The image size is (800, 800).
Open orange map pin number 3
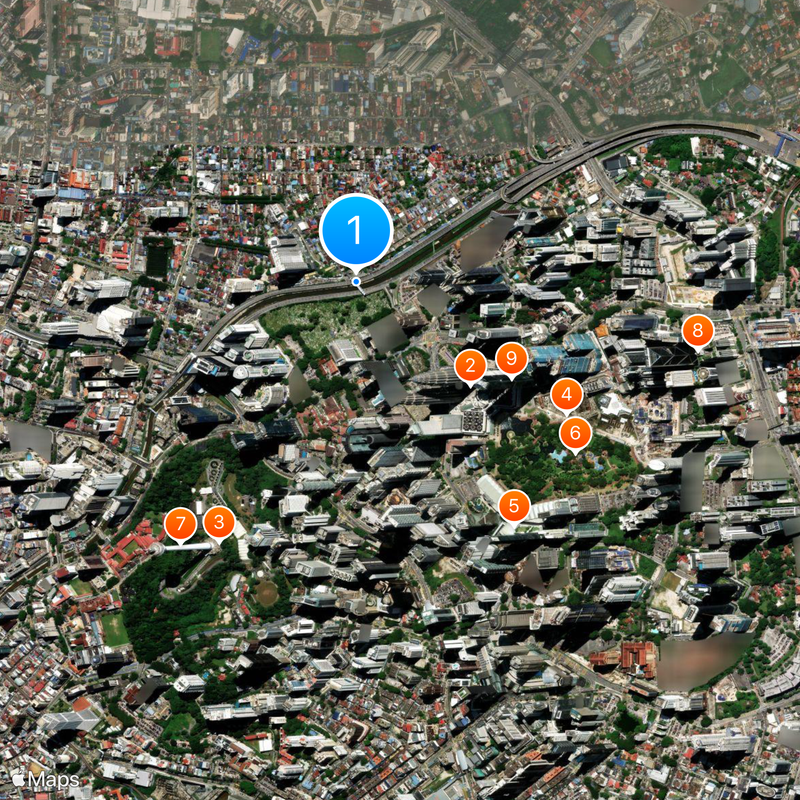pyautogui.click(x=219, y=522)
